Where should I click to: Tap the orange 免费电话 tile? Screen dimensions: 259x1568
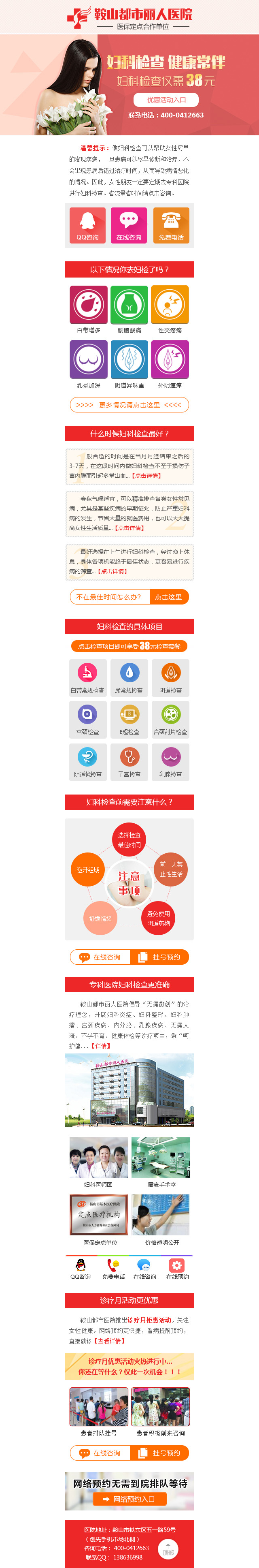pyautogui.click(x=171, y=225)
